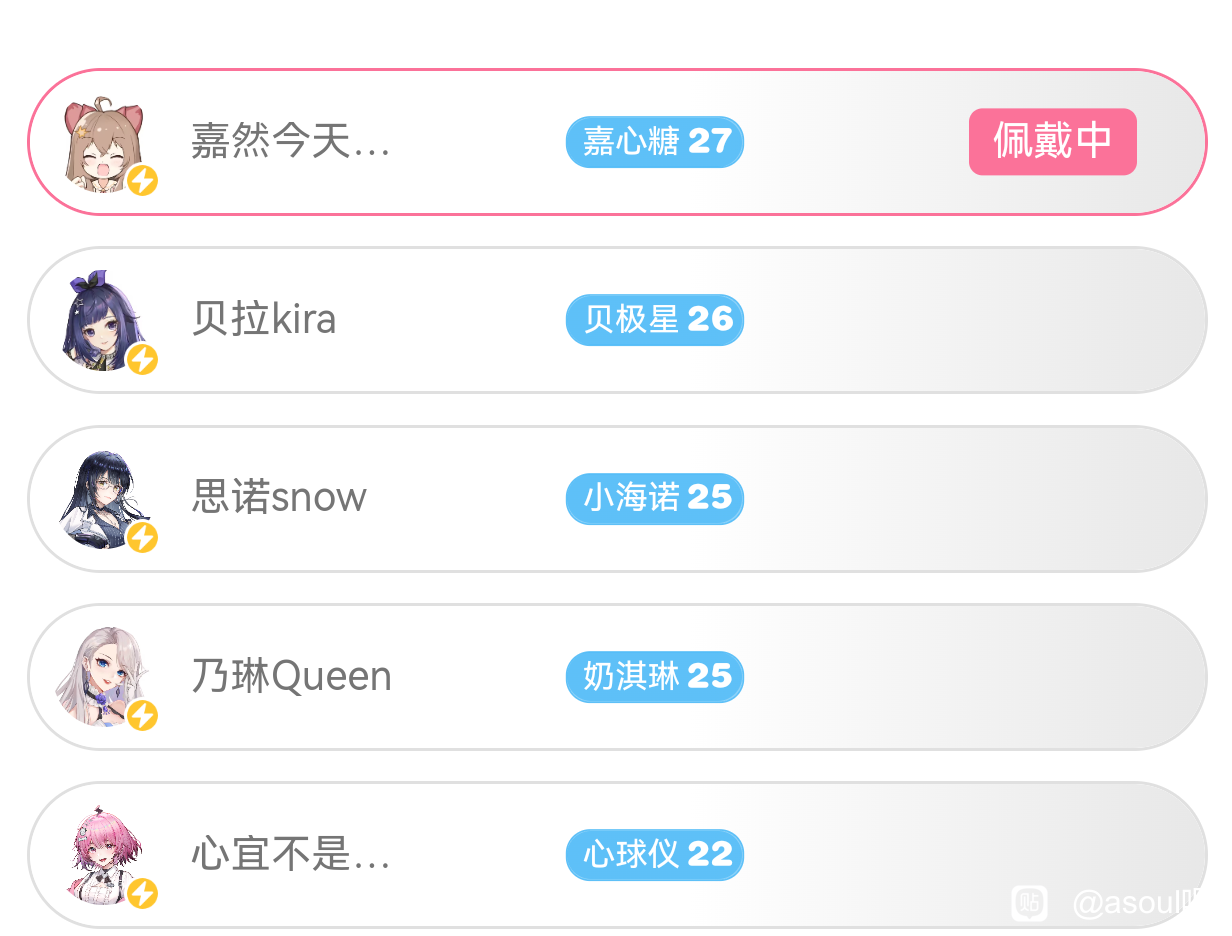Select the 贝拉kira medal row
1232x936 pixels.
(617, 320)
